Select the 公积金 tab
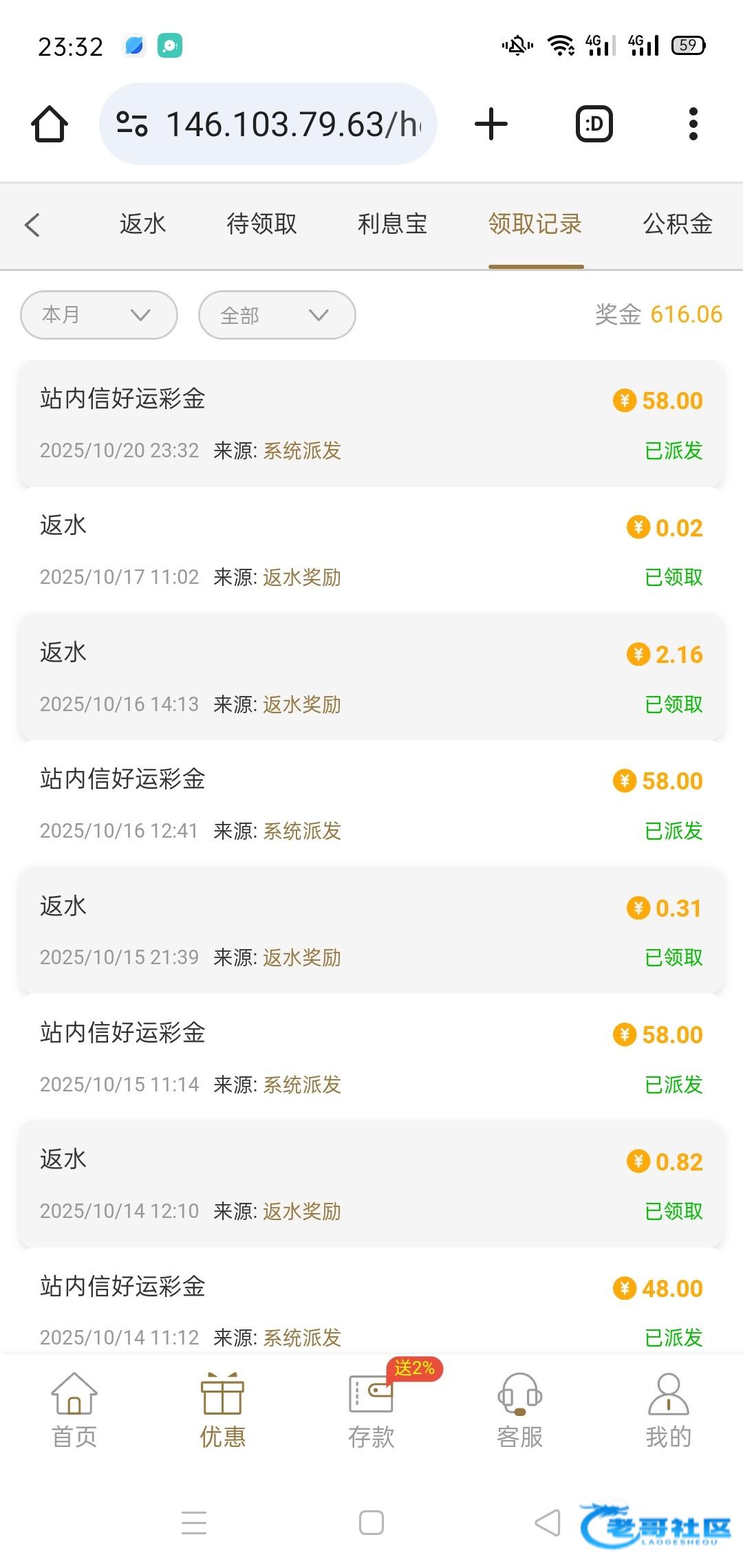 coord(677,224)
